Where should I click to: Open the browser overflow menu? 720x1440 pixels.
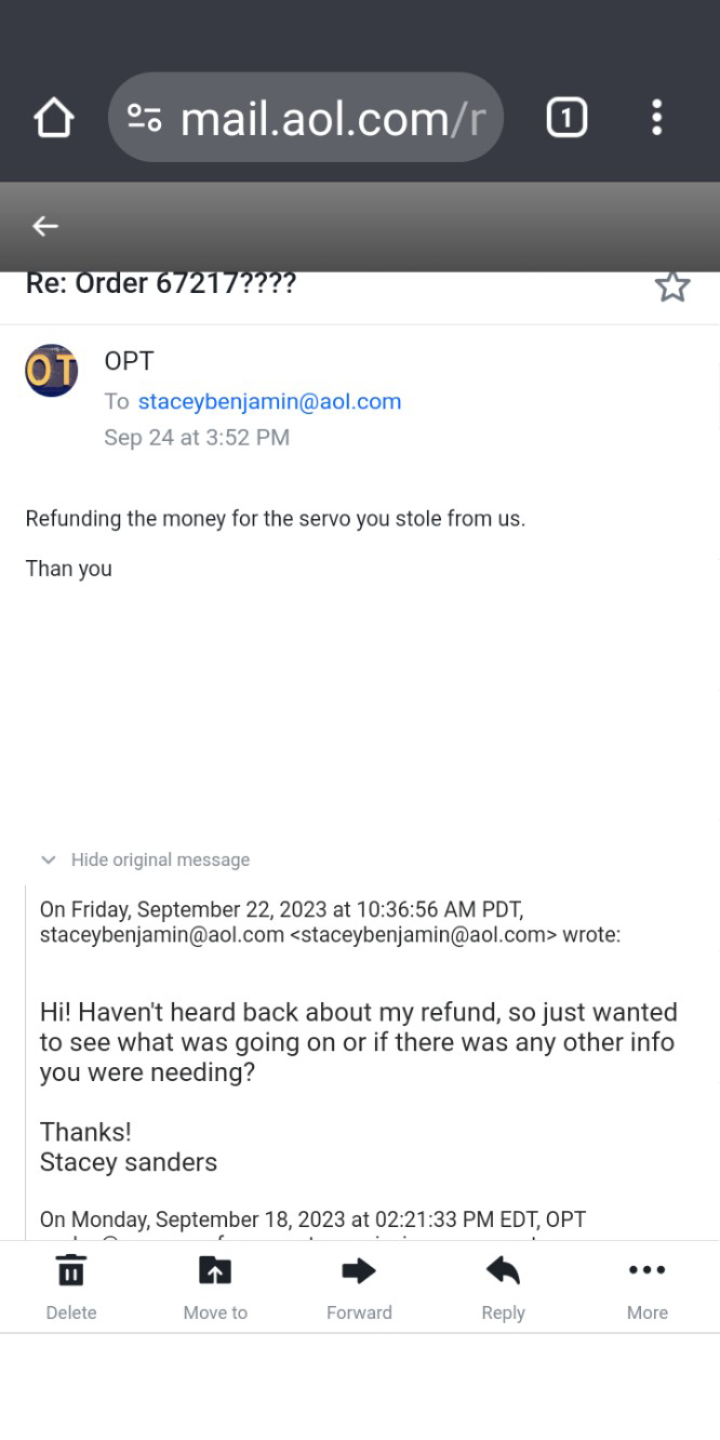click(x=656, y=118)
